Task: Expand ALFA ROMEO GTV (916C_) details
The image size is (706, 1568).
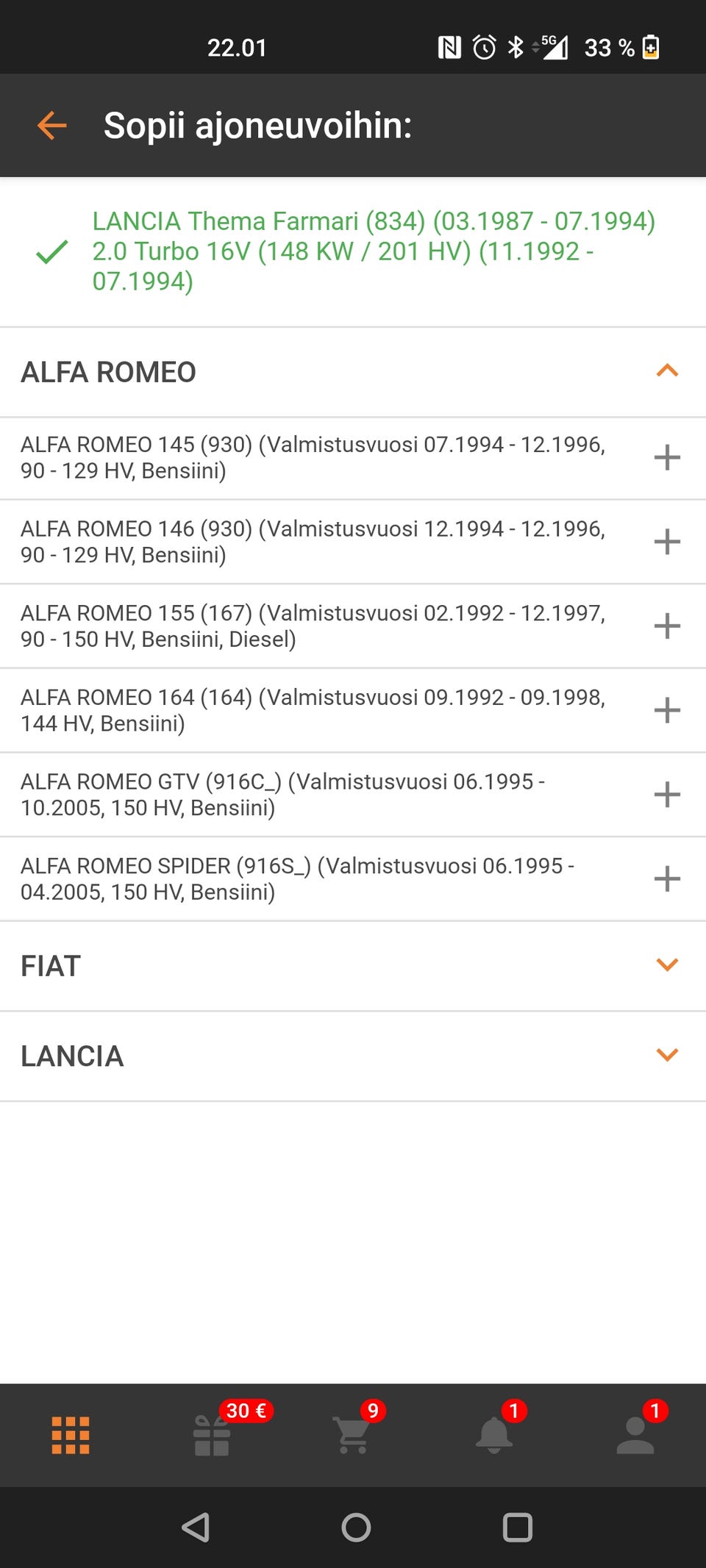Action: click(x=666, y=795)
